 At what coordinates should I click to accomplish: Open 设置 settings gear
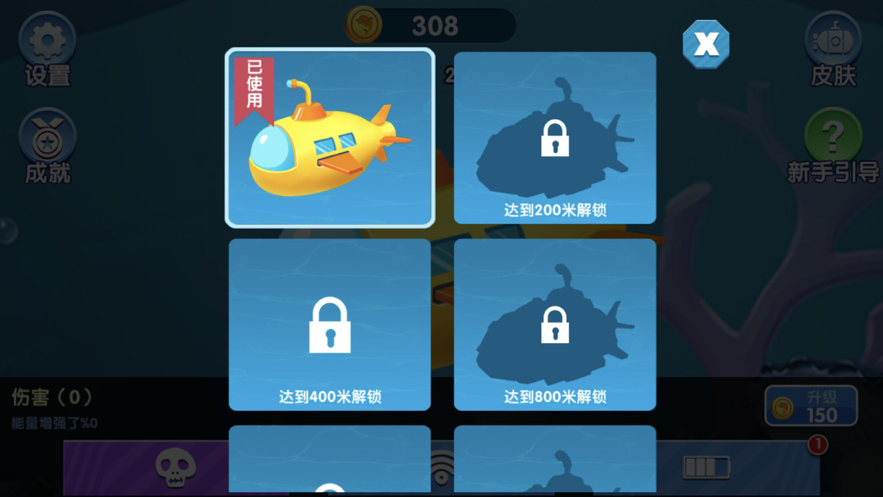[47, 48]
